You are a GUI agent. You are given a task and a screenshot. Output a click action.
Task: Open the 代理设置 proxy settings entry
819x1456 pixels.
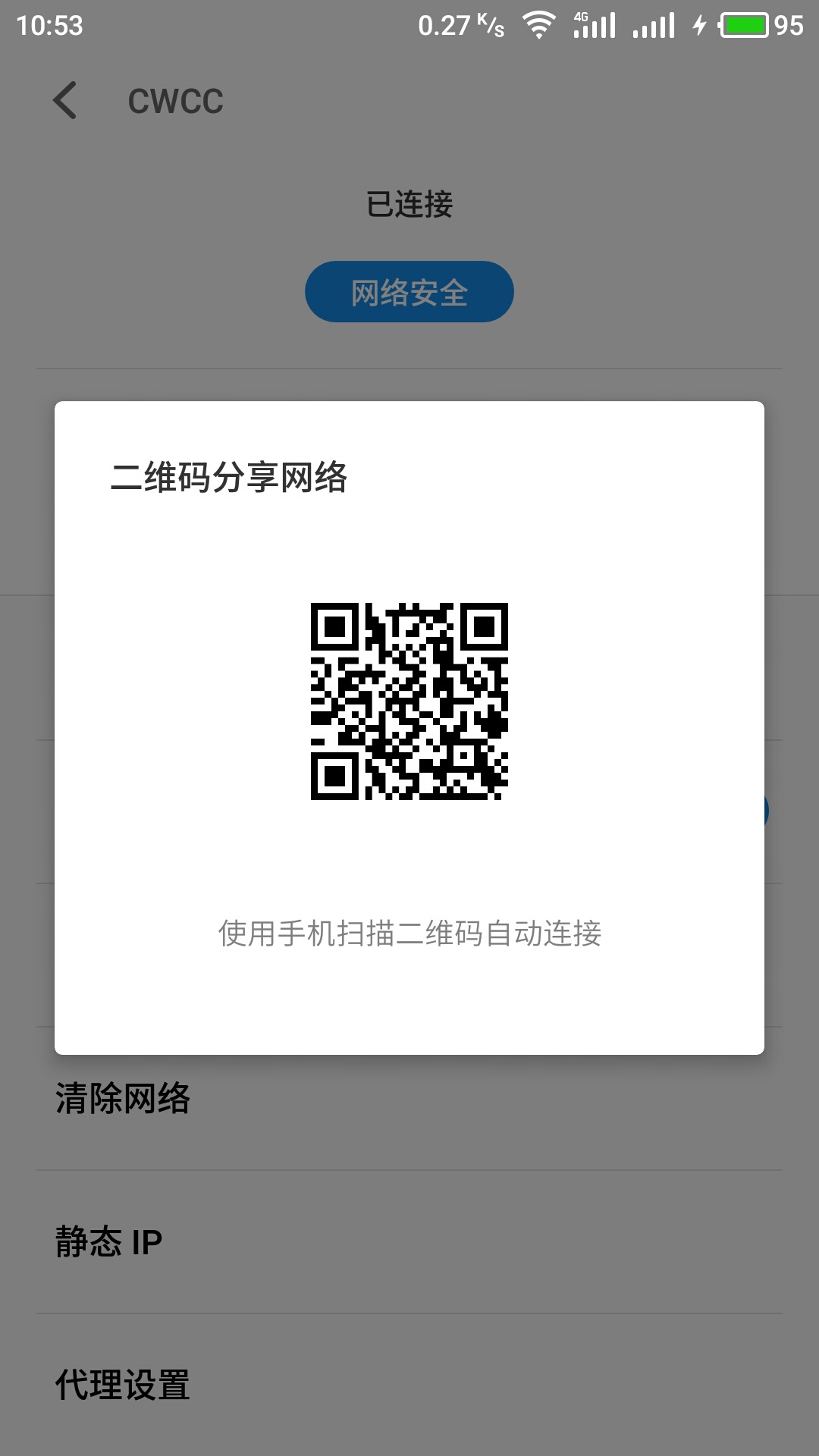[x=123, y=1385]
